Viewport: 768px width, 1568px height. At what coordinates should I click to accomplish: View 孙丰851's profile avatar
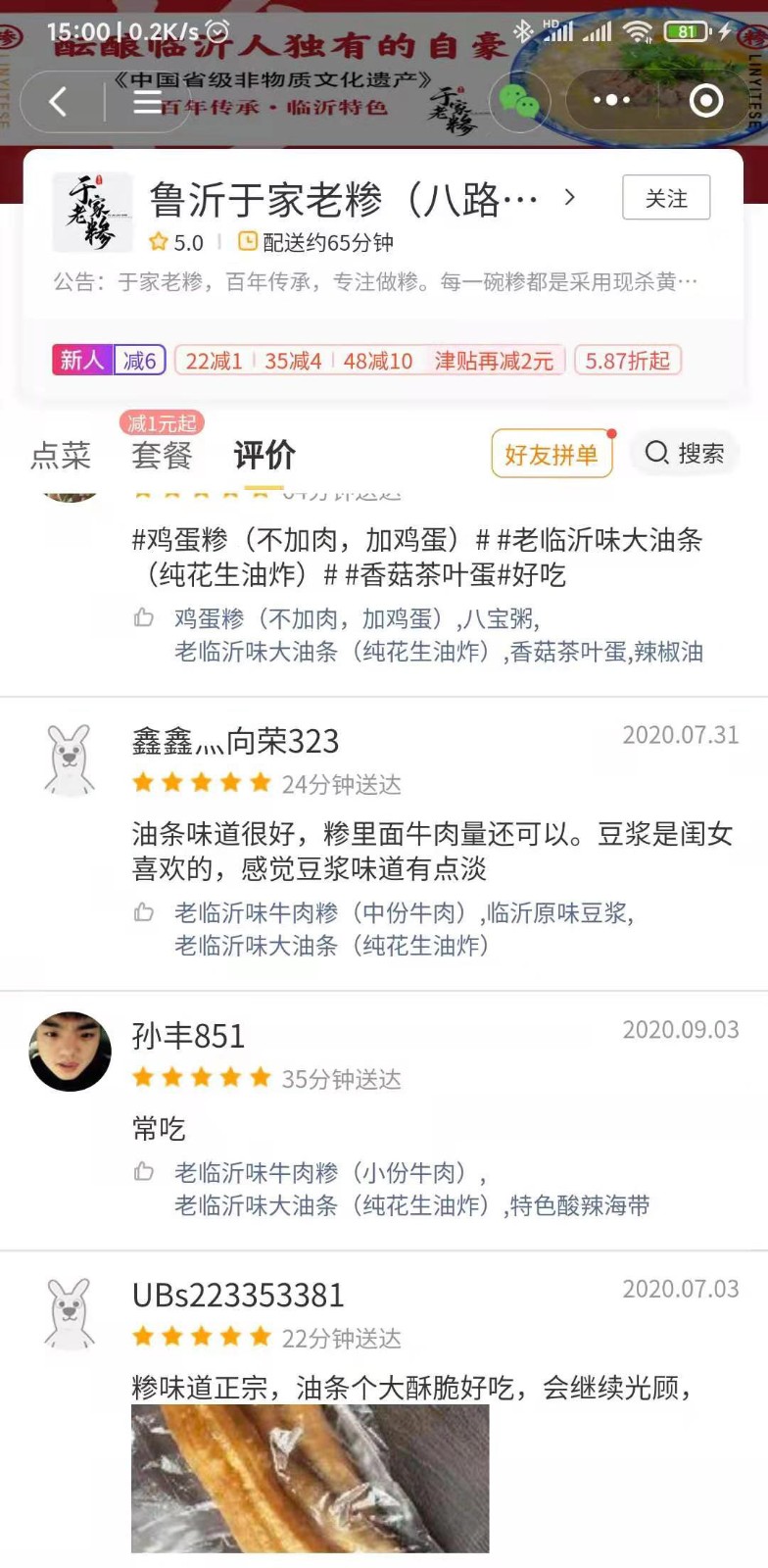pyautogui.click(x=71, y=1052)
